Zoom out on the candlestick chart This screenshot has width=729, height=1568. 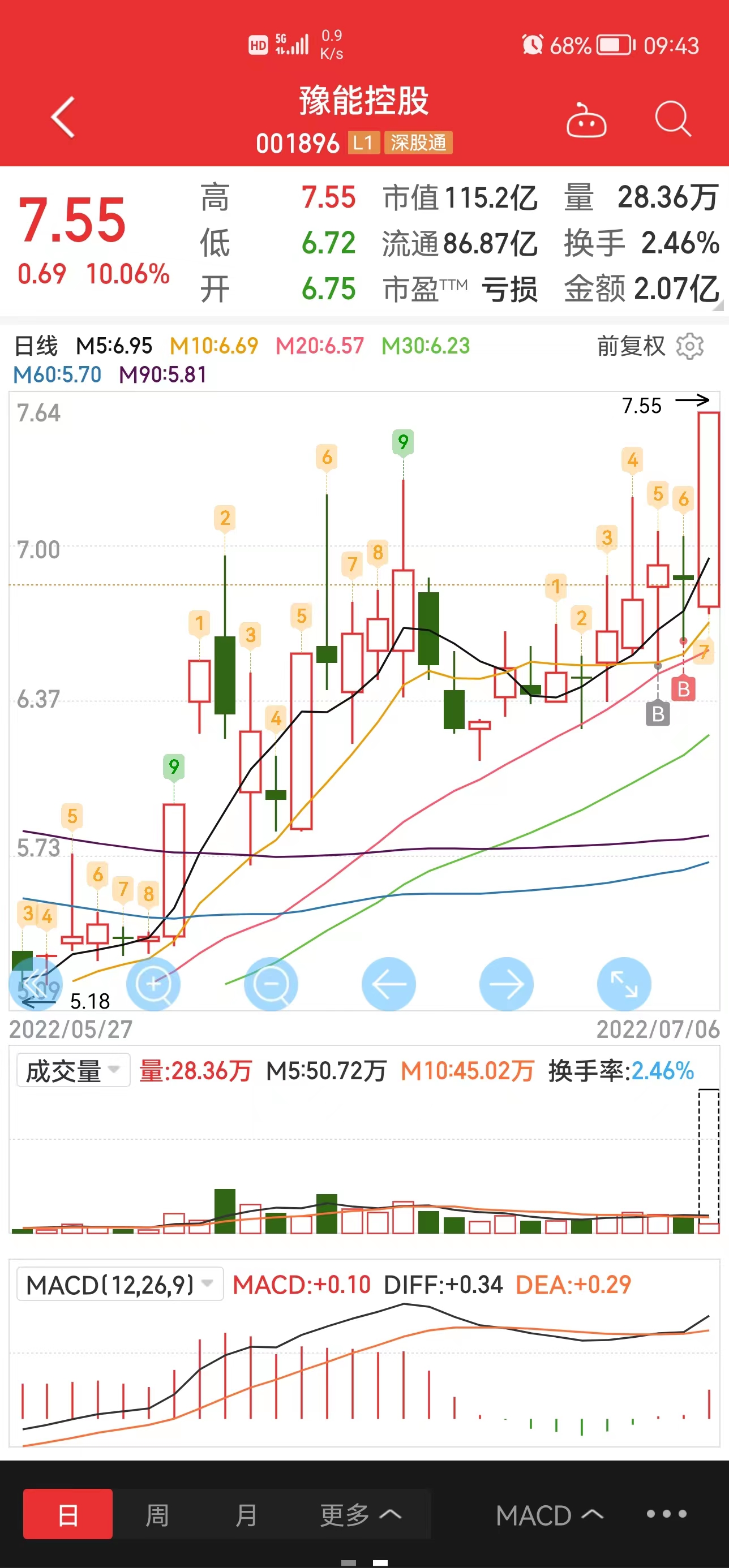point(271,984)
